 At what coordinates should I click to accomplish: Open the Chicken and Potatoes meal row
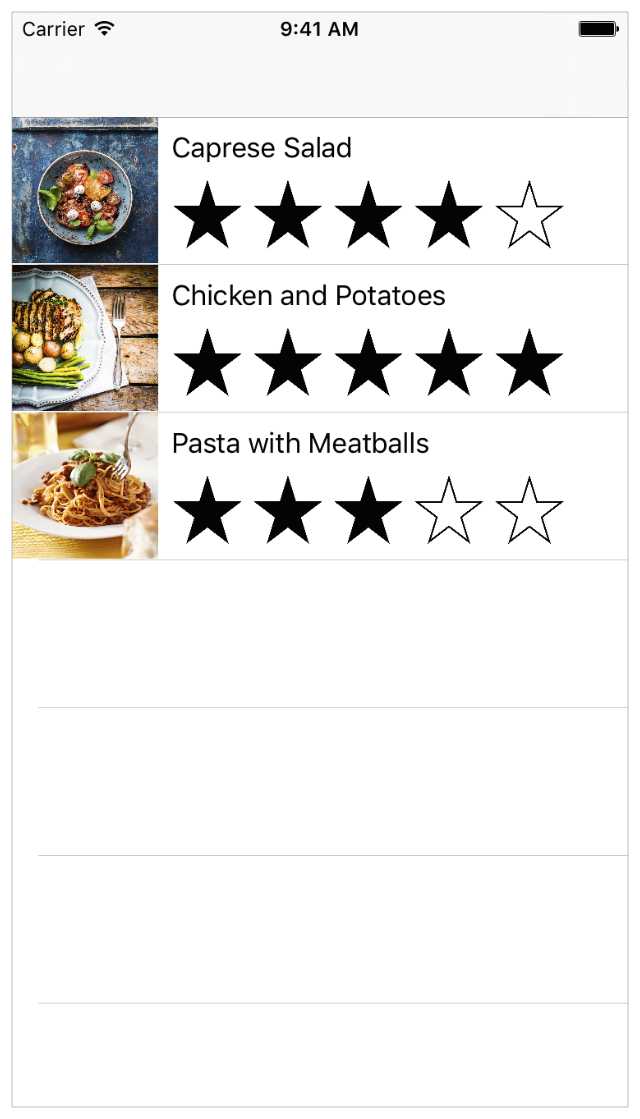[308, 296]
